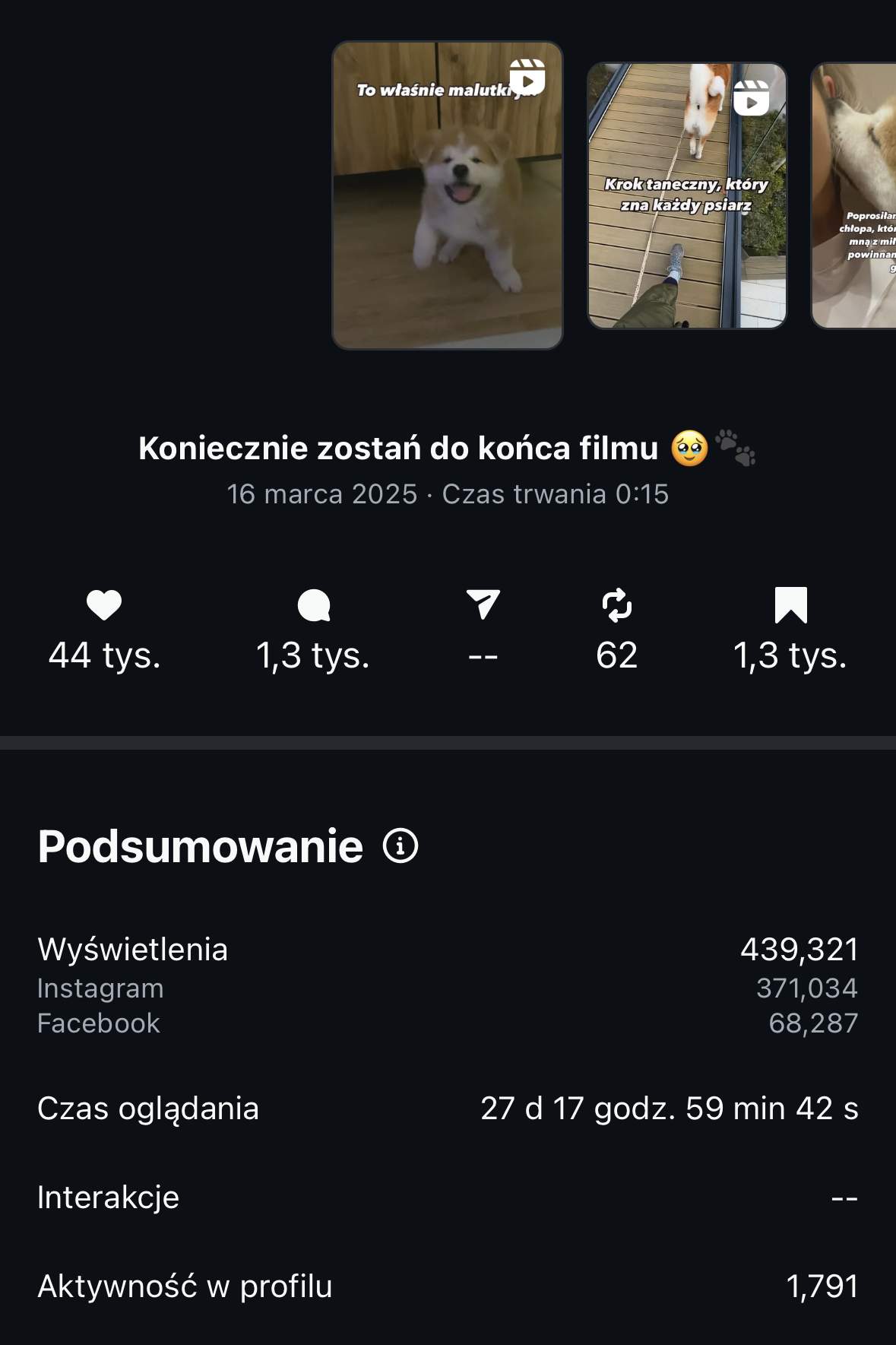Open the partially visible 'Poprosiłam chłopa' reel
This screenshot has height=1345, width=896.
coord(856,196)
